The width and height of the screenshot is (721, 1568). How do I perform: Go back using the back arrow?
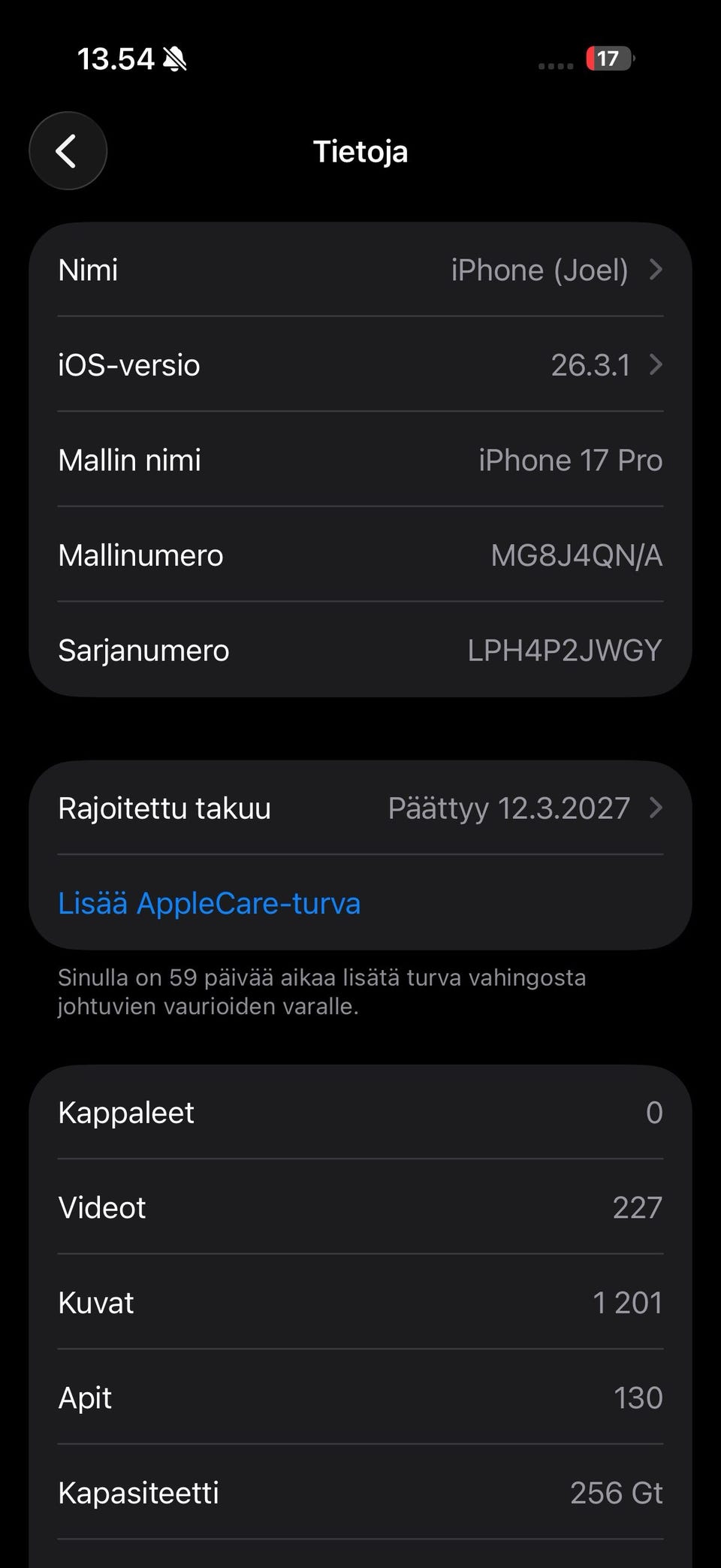pyautogui.click(x=68, y=151)
